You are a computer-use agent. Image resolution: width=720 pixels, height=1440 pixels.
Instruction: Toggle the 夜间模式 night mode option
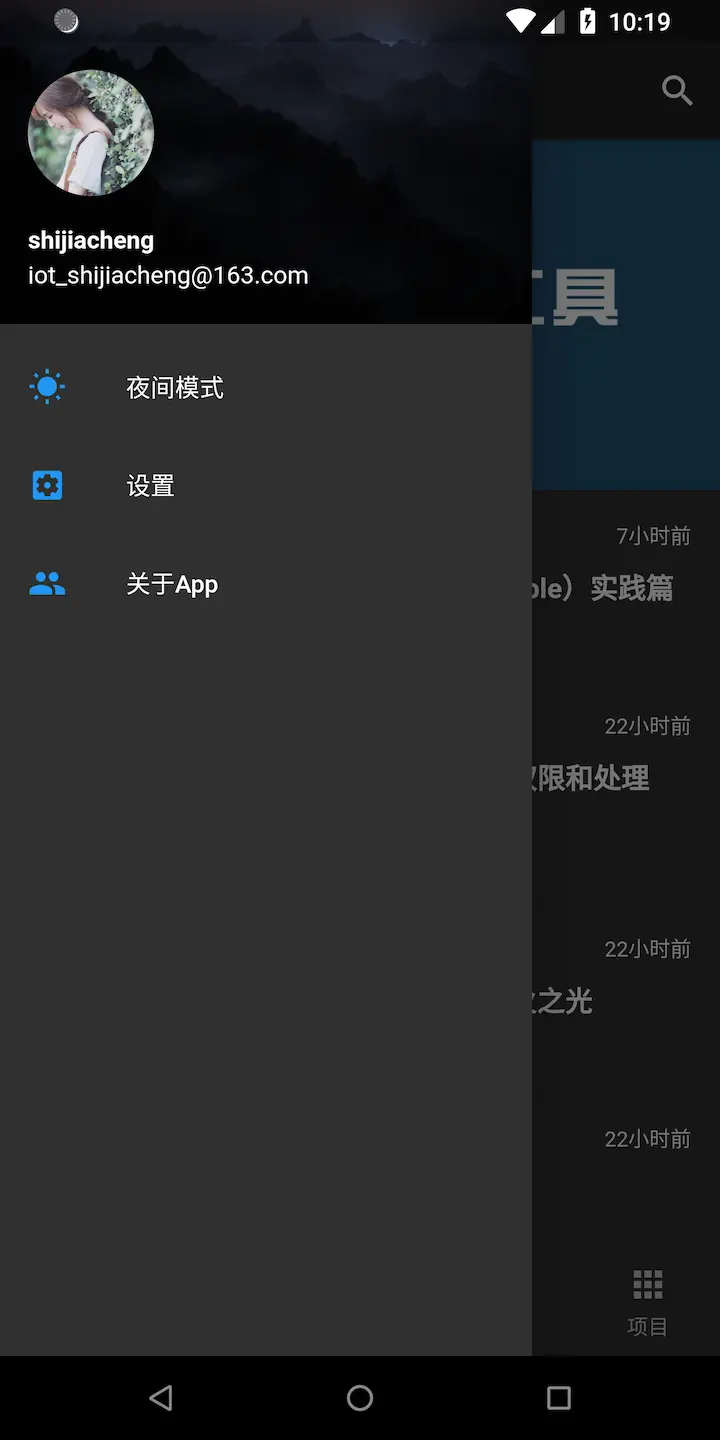[175, 387]
